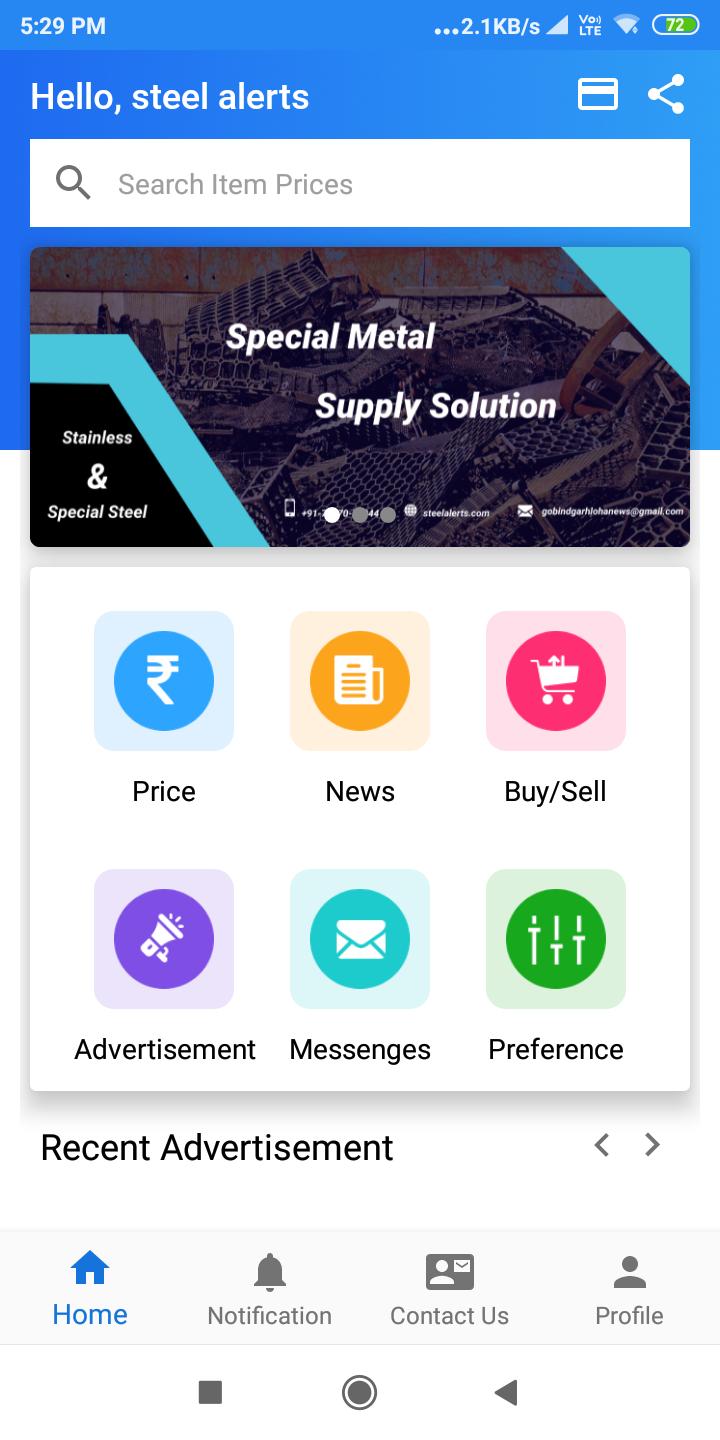The image size is (720, 1440).
Task: Share the app via share icon
Action: pyautogui.click(x=666, y=95)
